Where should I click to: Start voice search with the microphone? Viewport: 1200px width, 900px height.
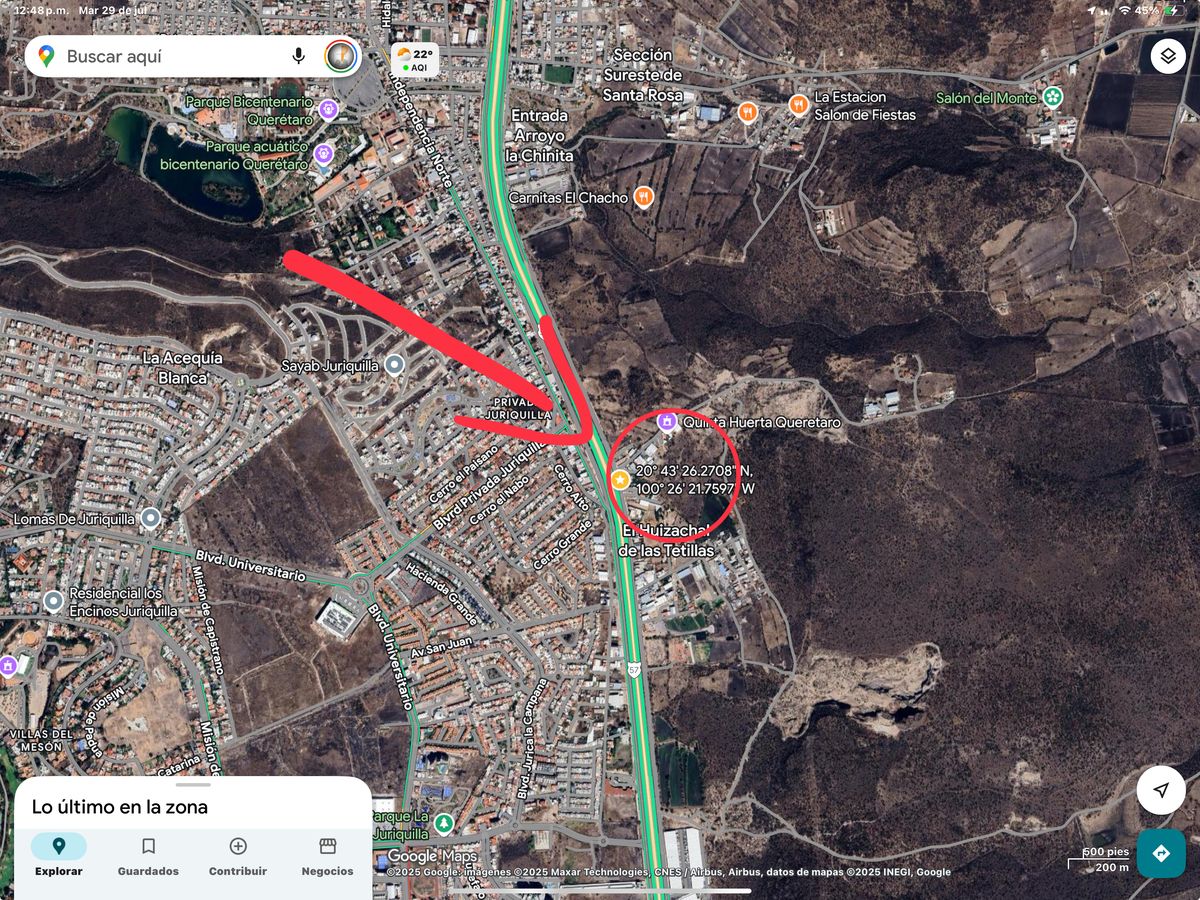pos(298,56)
